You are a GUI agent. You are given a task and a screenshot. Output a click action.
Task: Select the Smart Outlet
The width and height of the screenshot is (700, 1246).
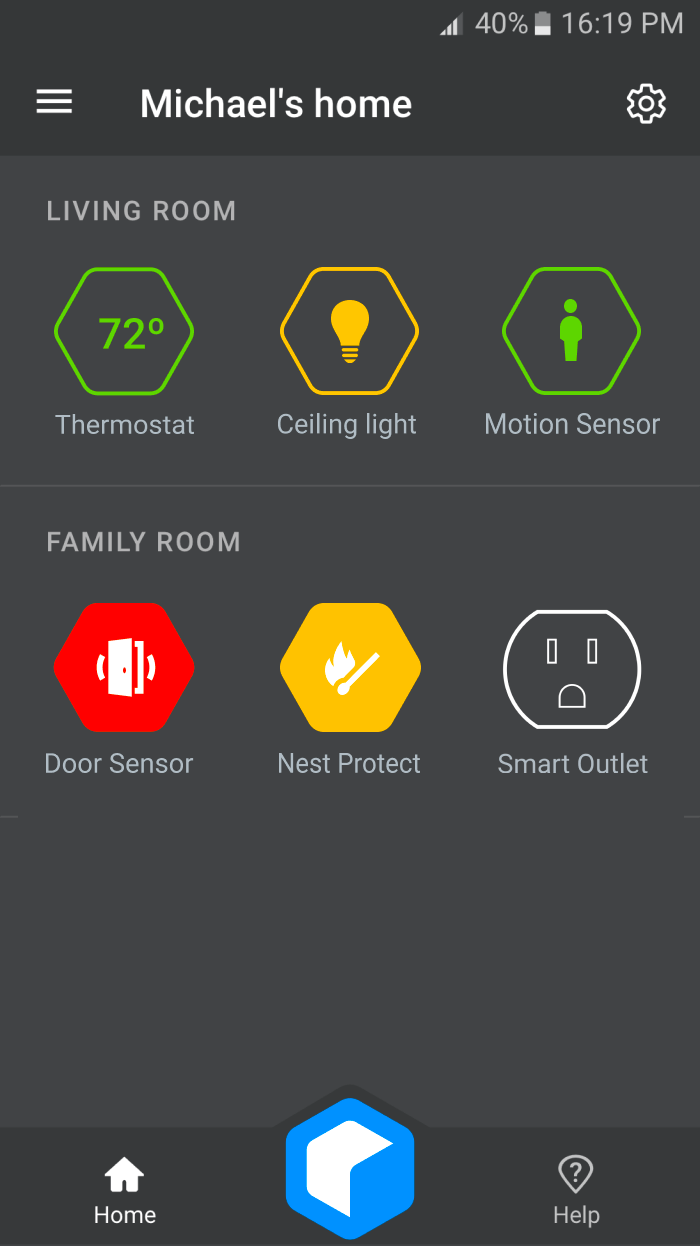[572, 669]
